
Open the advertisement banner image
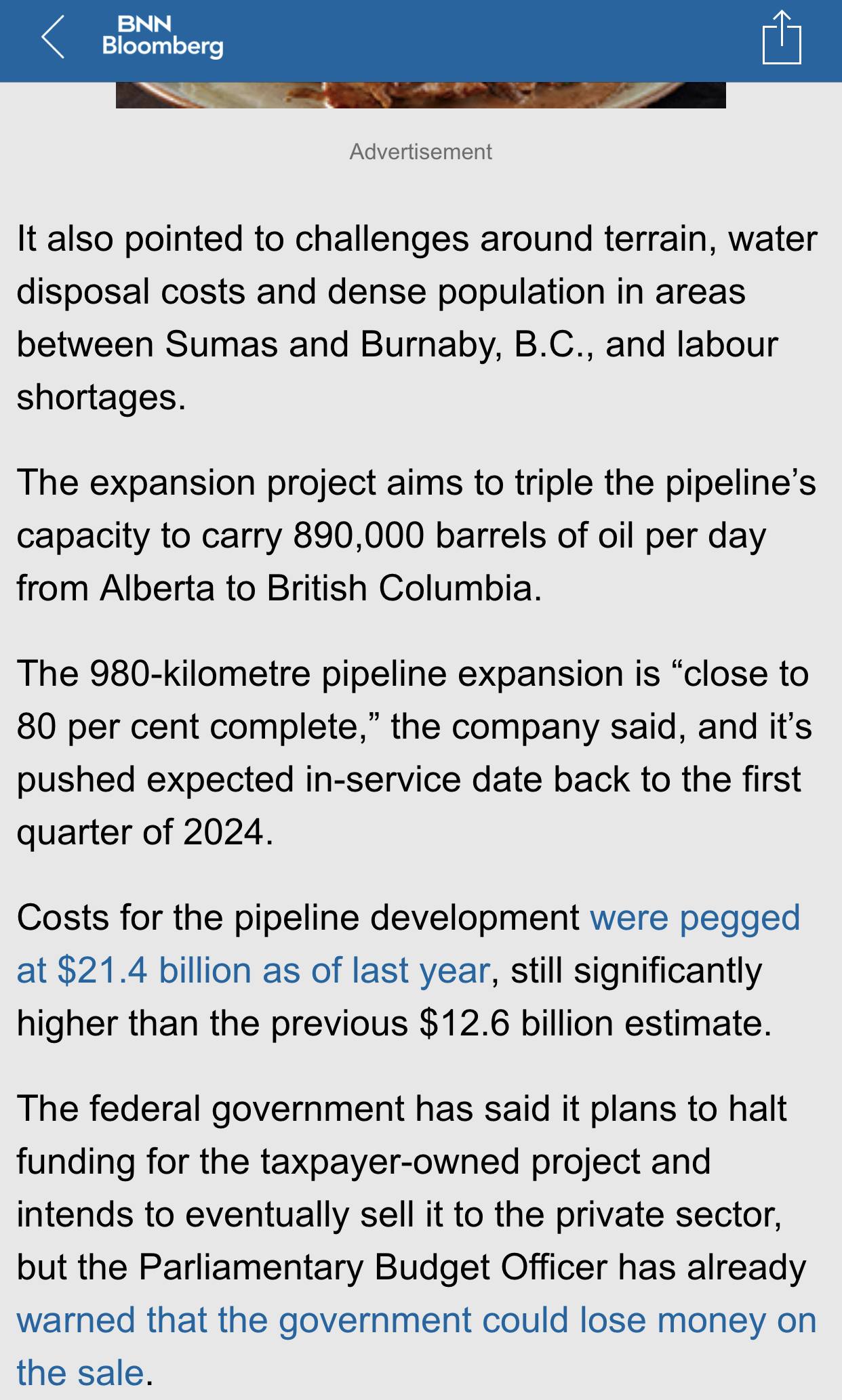[x=420, y=95]
